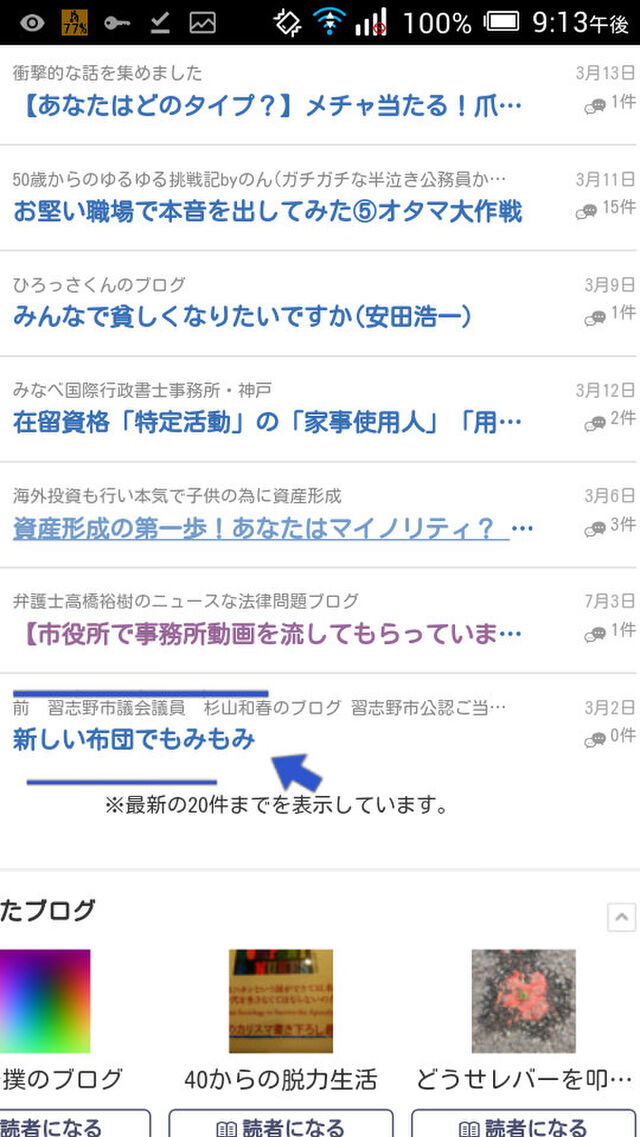Open the 新しい布団でもみもみ blog post
The height and width of the screenshot is (1137, 640).
134,739
